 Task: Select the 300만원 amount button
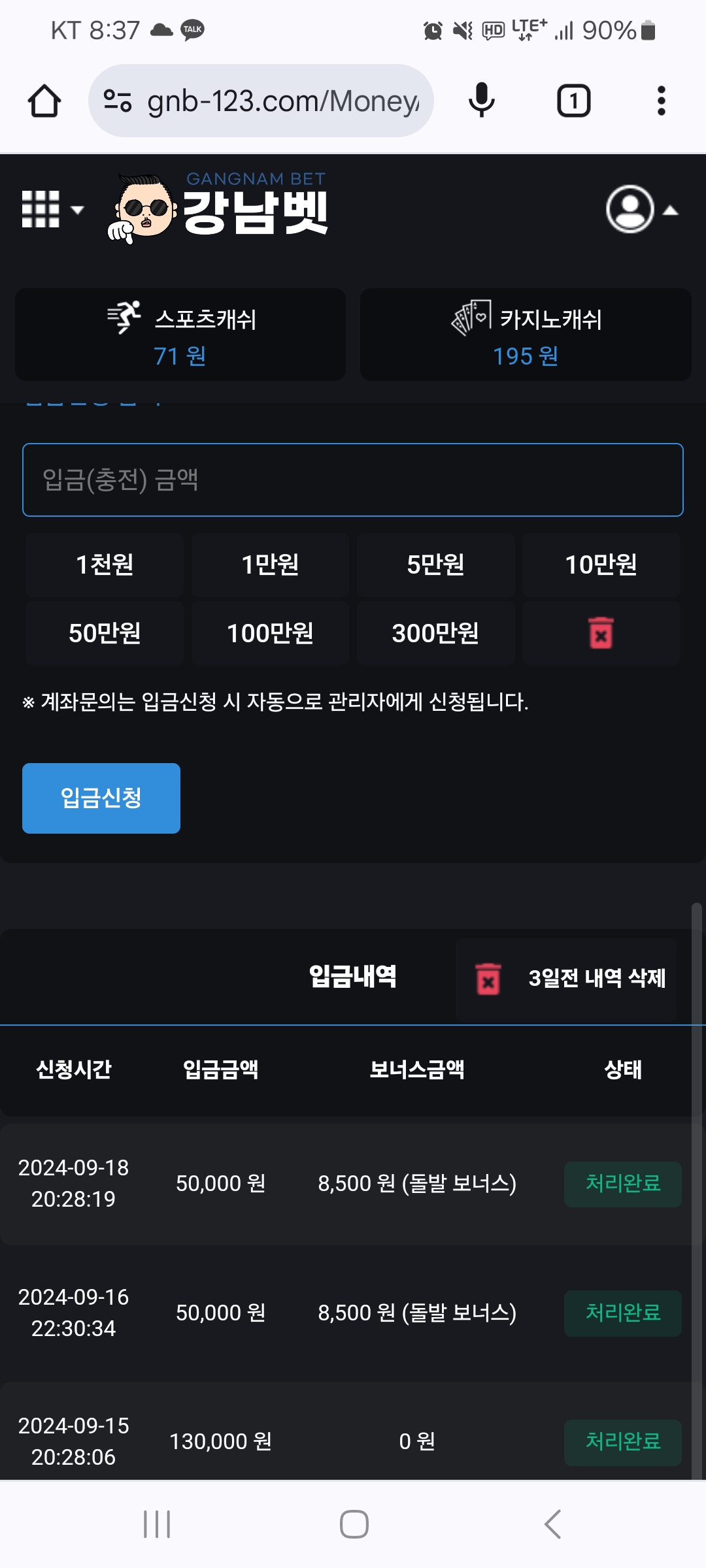tap(435, 633)
